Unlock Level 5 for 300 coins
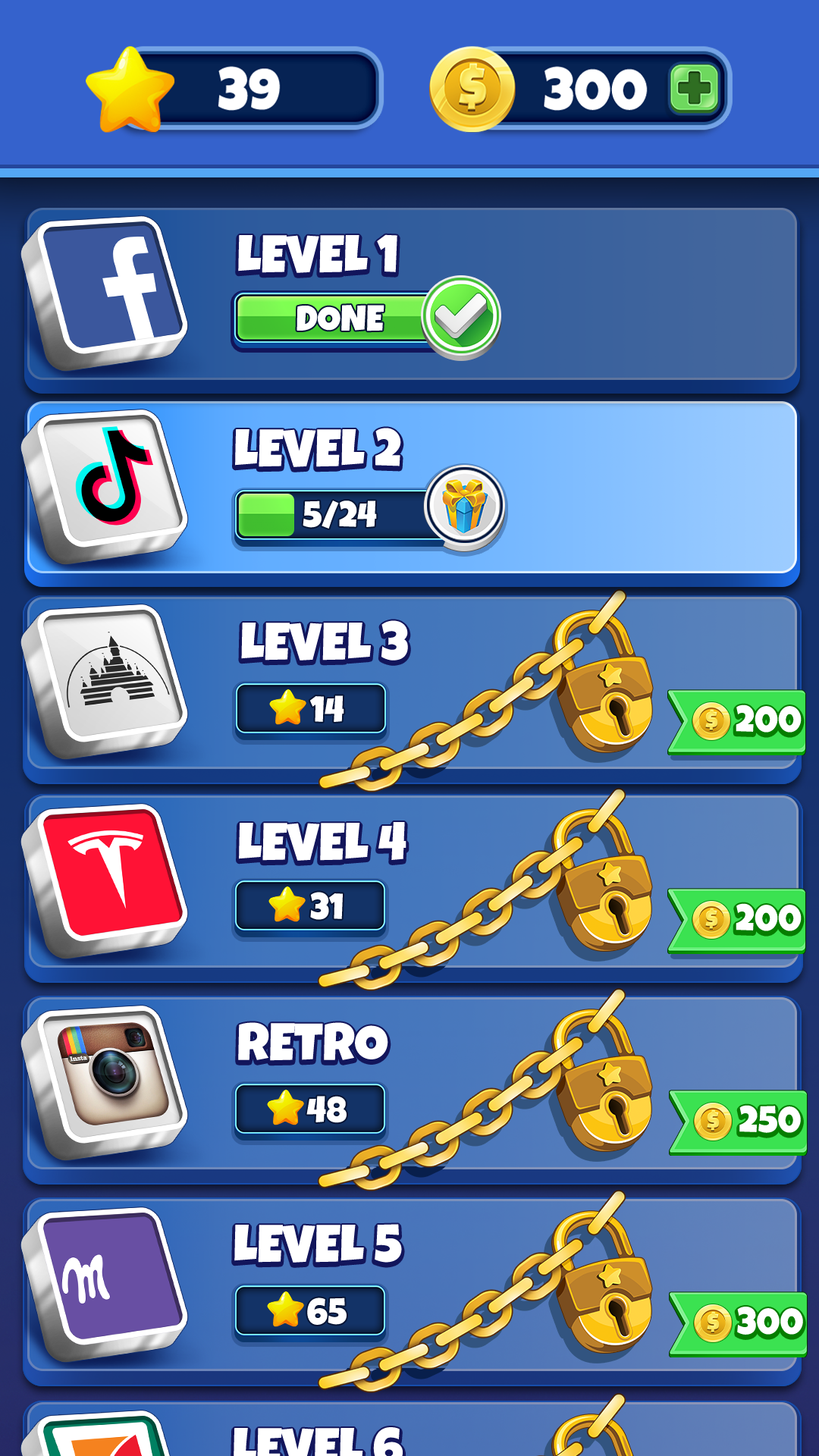 pos(739,1323)
